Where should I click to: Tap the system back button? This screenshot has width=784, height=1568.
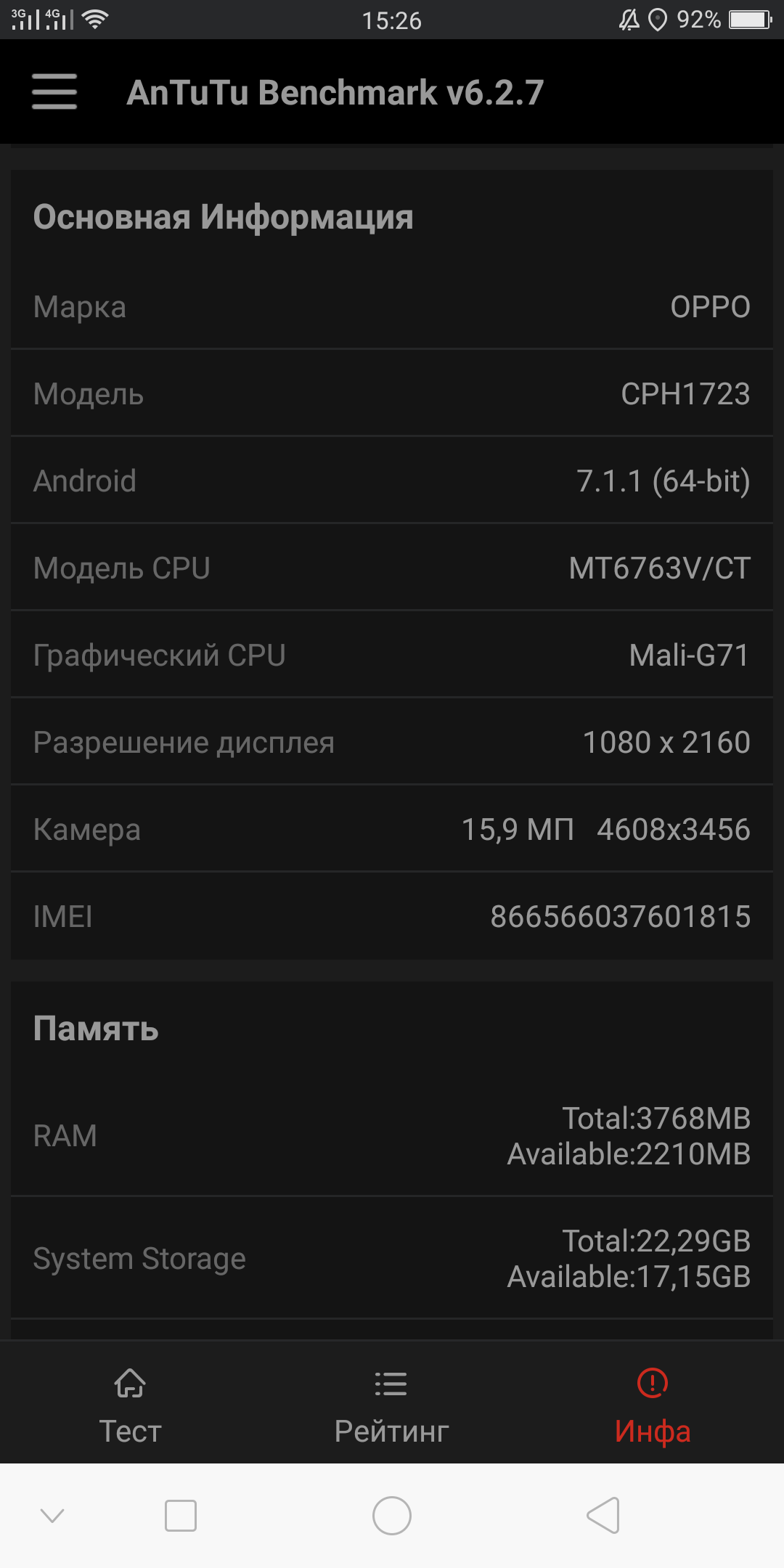tap(603, 1516)
